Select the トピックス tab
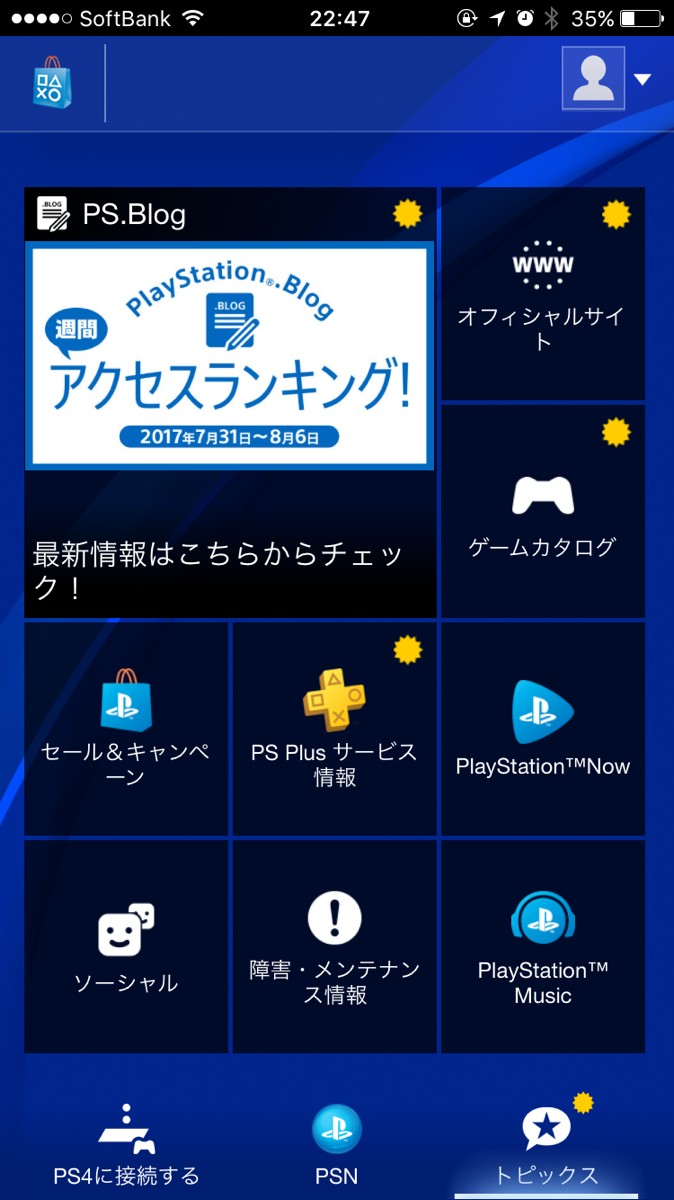 click(x=546, y=1146)
